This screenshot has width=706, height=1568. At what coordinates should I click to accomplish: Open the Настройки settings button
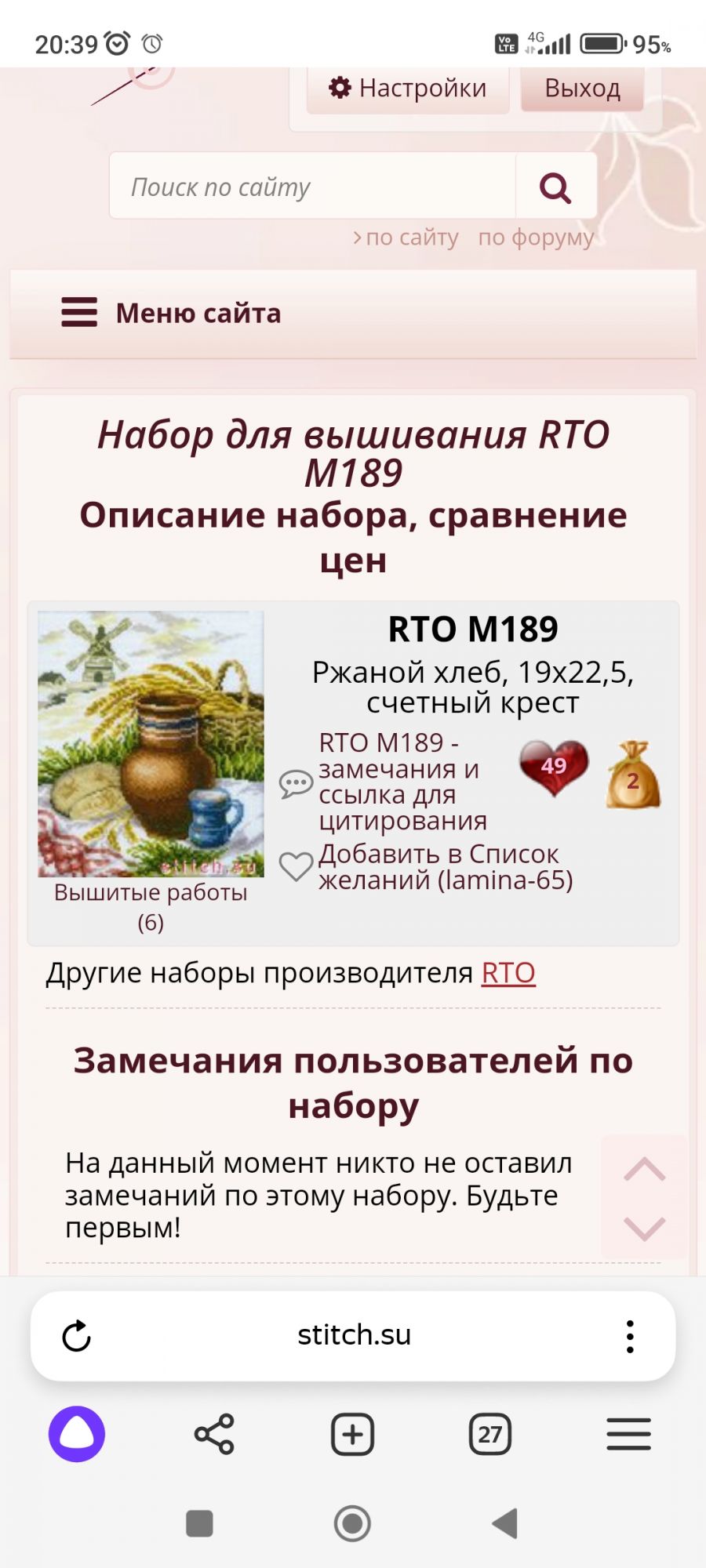pyautogui.click(x=407, y=88)
